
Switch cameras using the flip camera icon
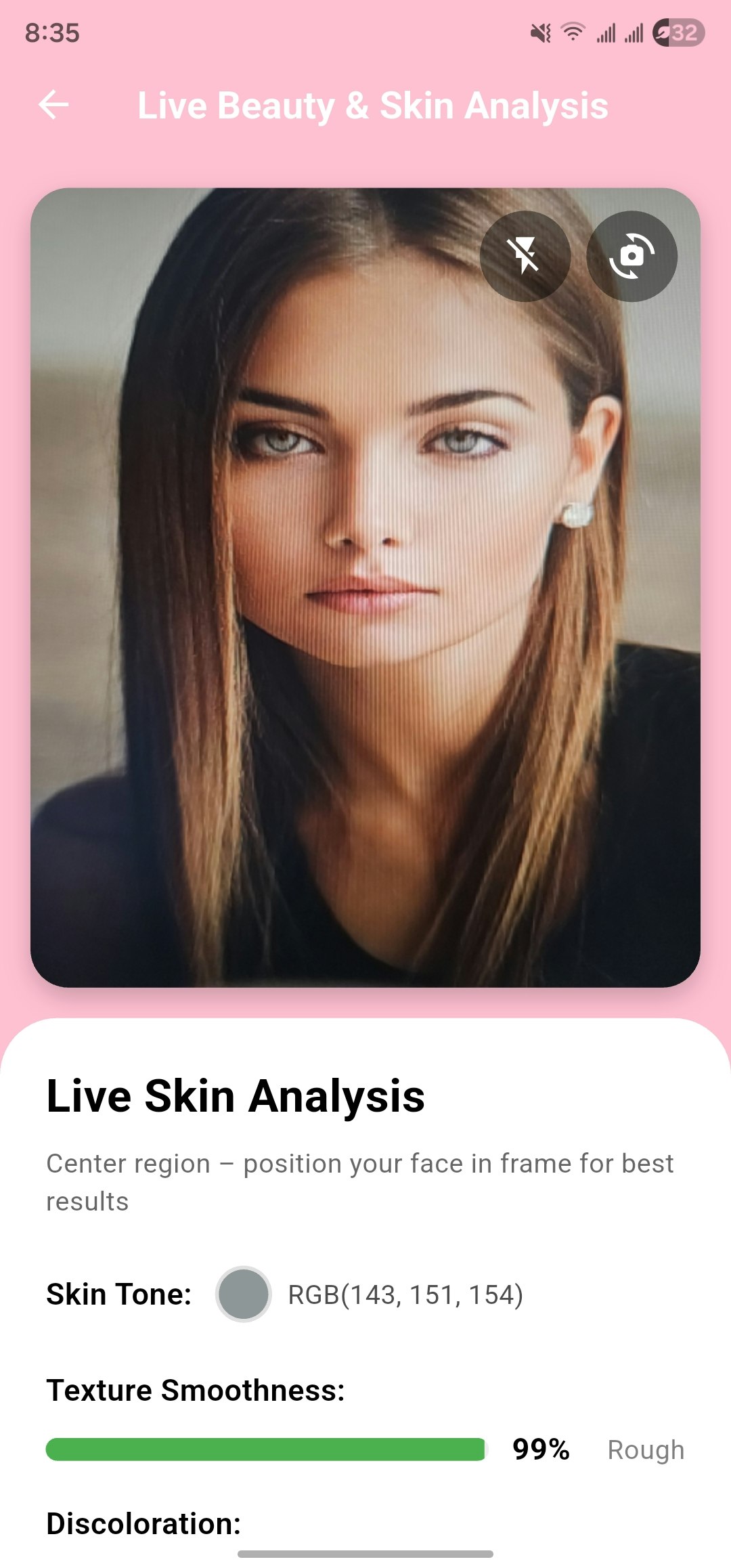pyautogui.click(x=632, y=255)
